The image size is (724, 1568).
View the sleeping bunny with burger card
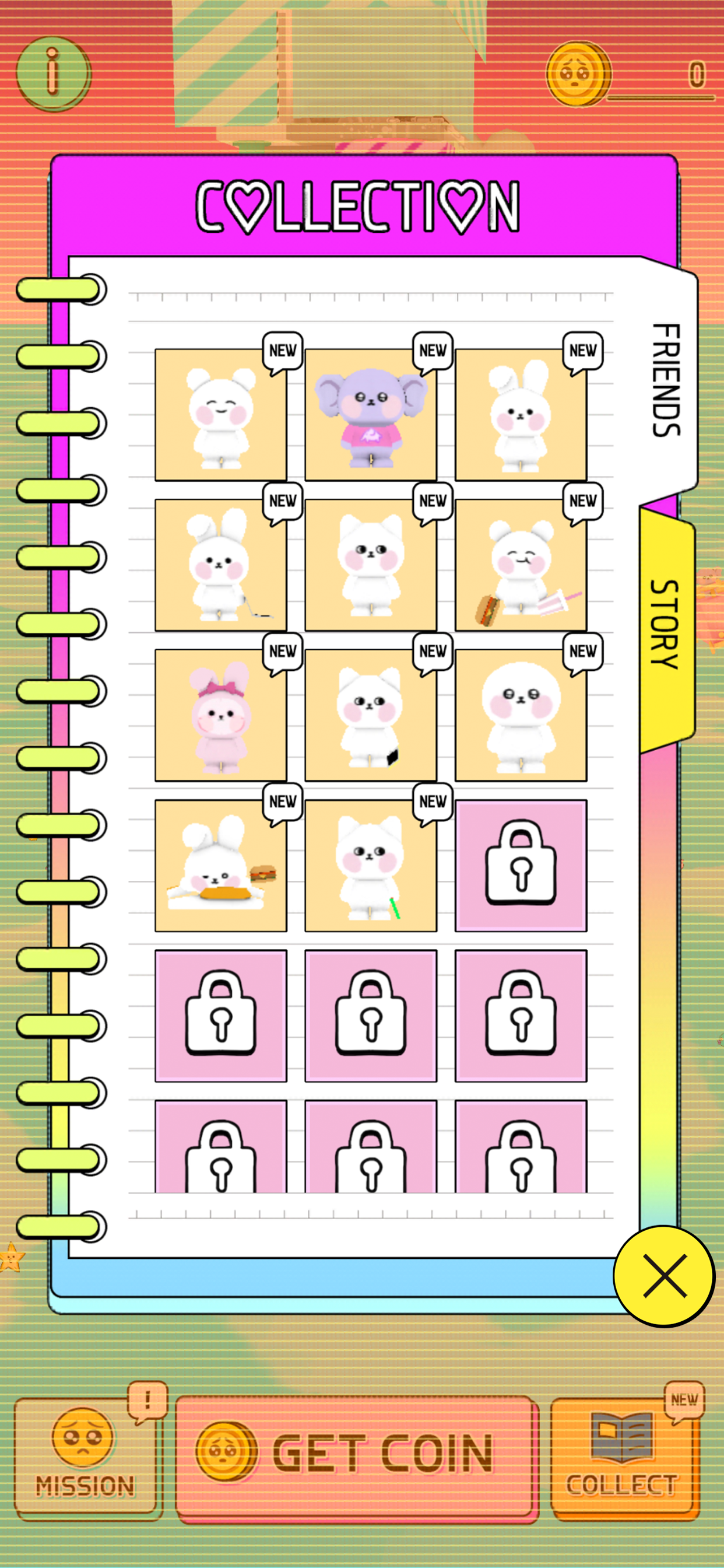click(x=221, y=866)
